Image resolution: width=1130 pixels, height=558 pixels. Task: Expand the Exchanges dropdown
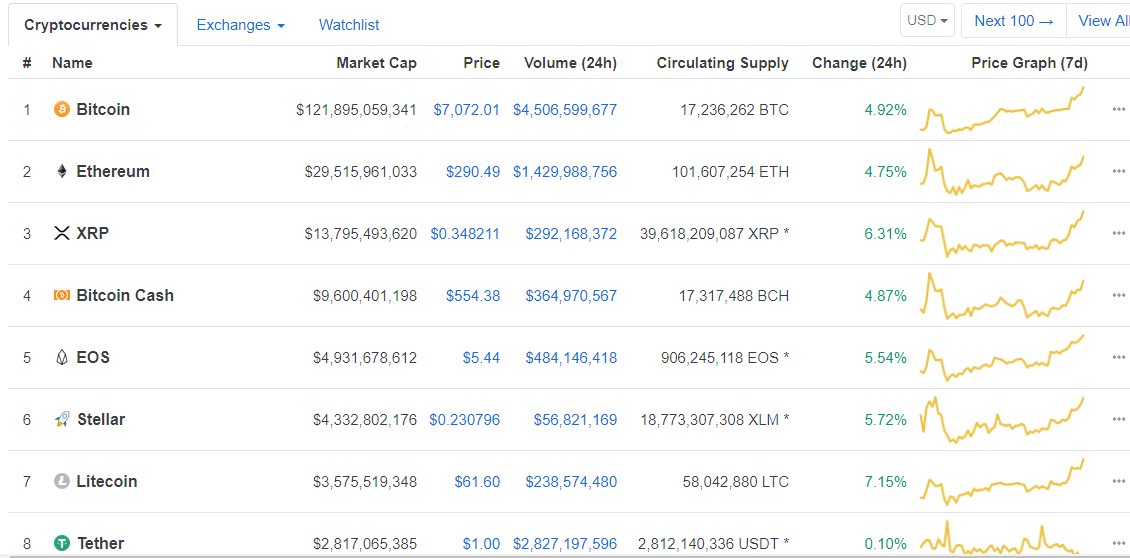[240, 25]
